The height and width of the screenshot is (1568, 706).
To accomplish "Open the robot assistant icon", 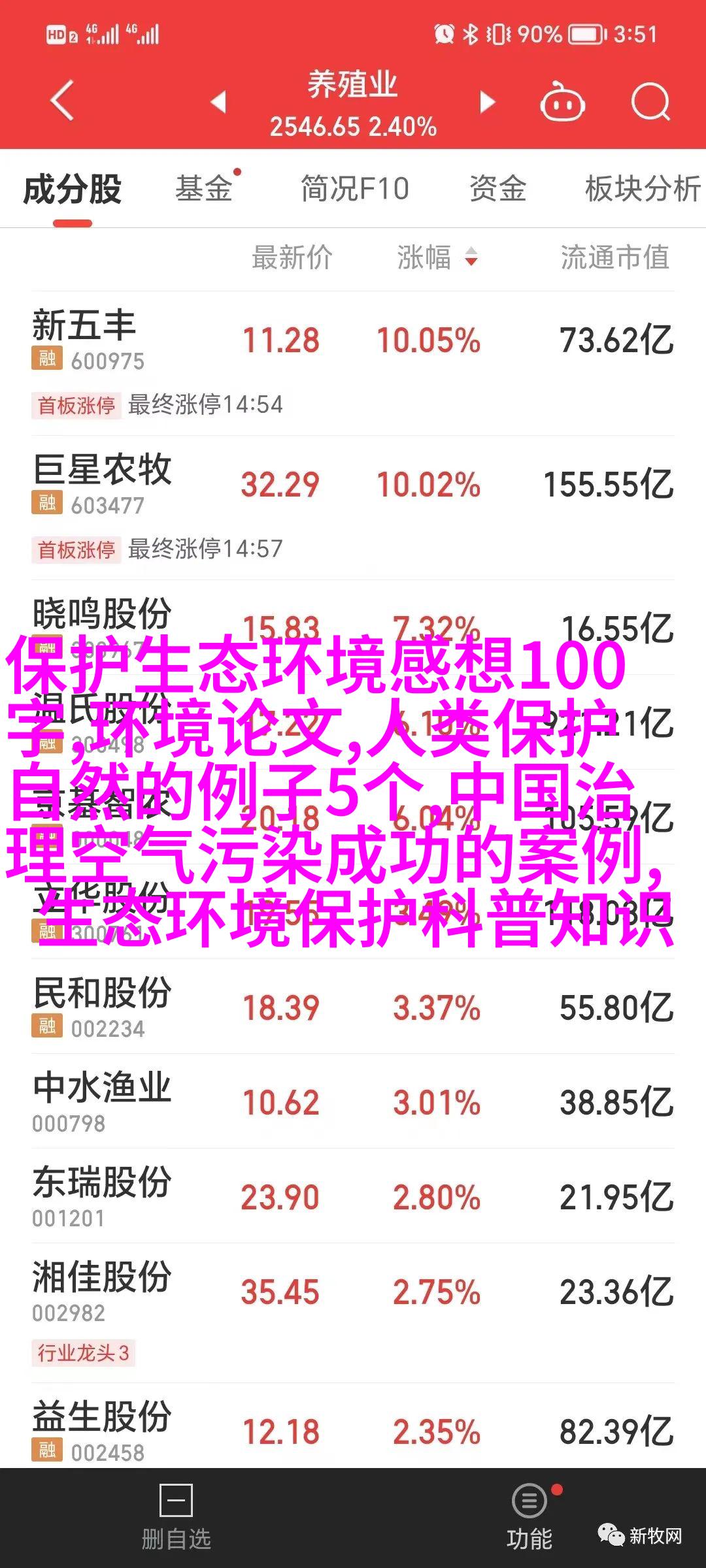I will pyautogui.click(x=562, y=102).
